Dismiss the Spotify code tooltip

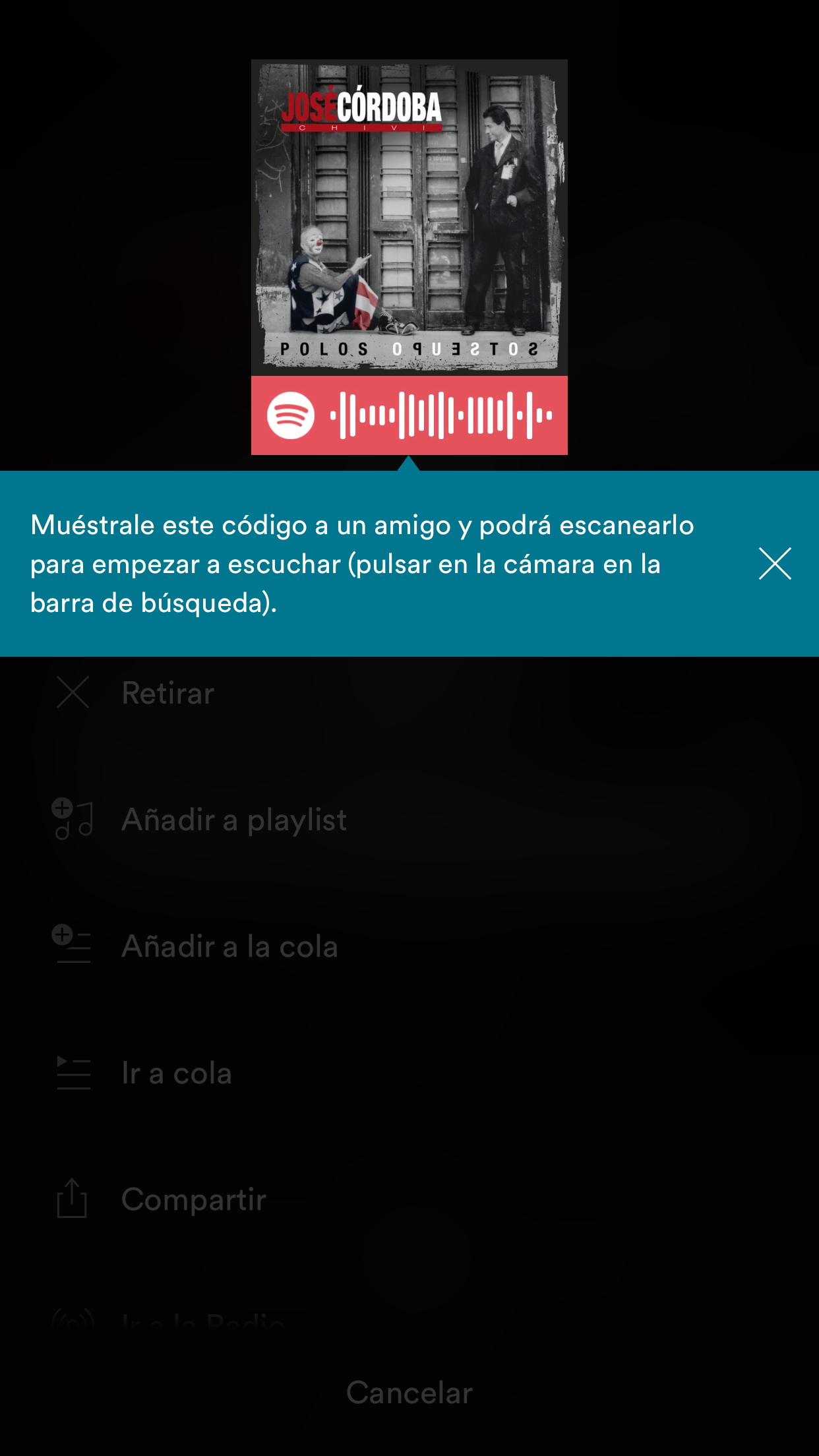click(x=774, y=564)
